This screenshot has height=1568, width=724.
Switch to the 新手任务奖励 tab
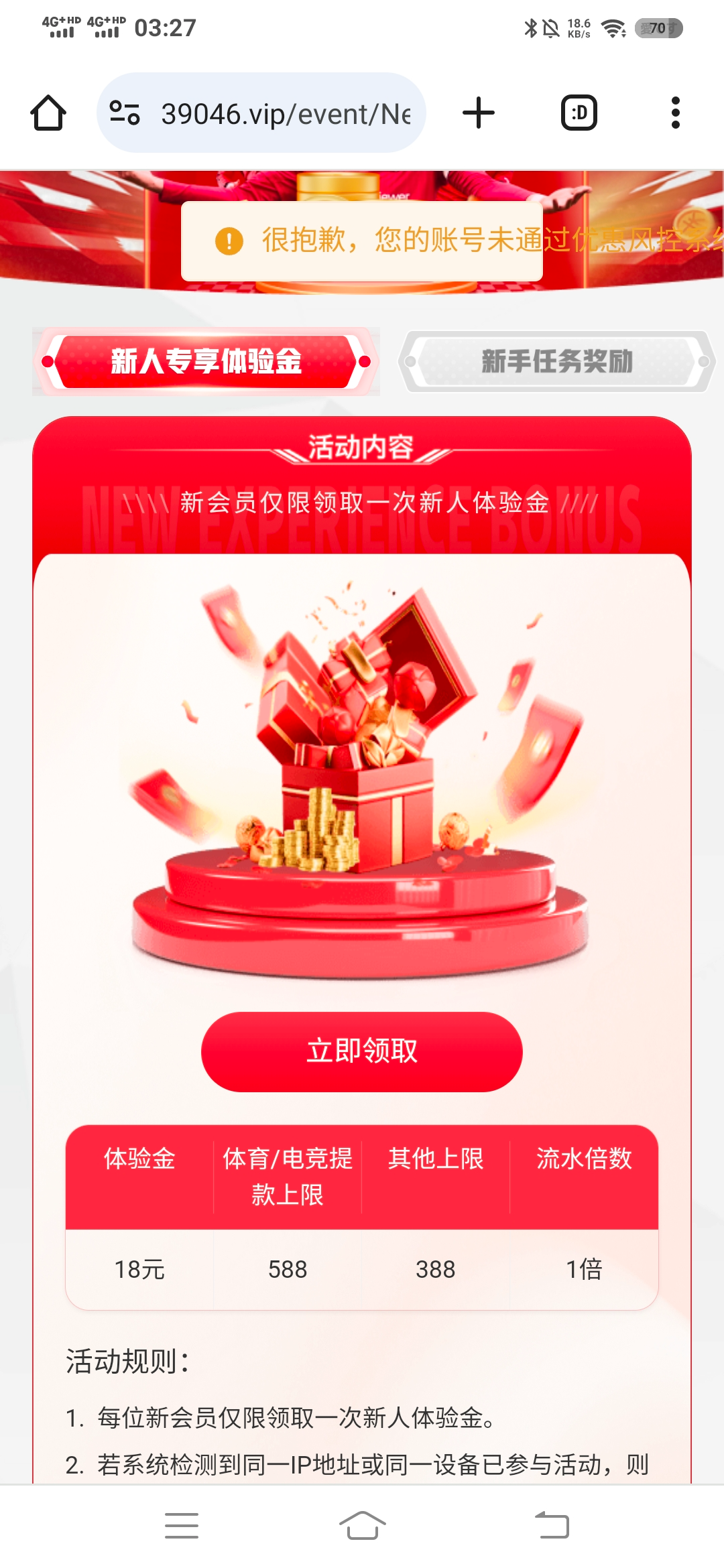pos(556,361)
